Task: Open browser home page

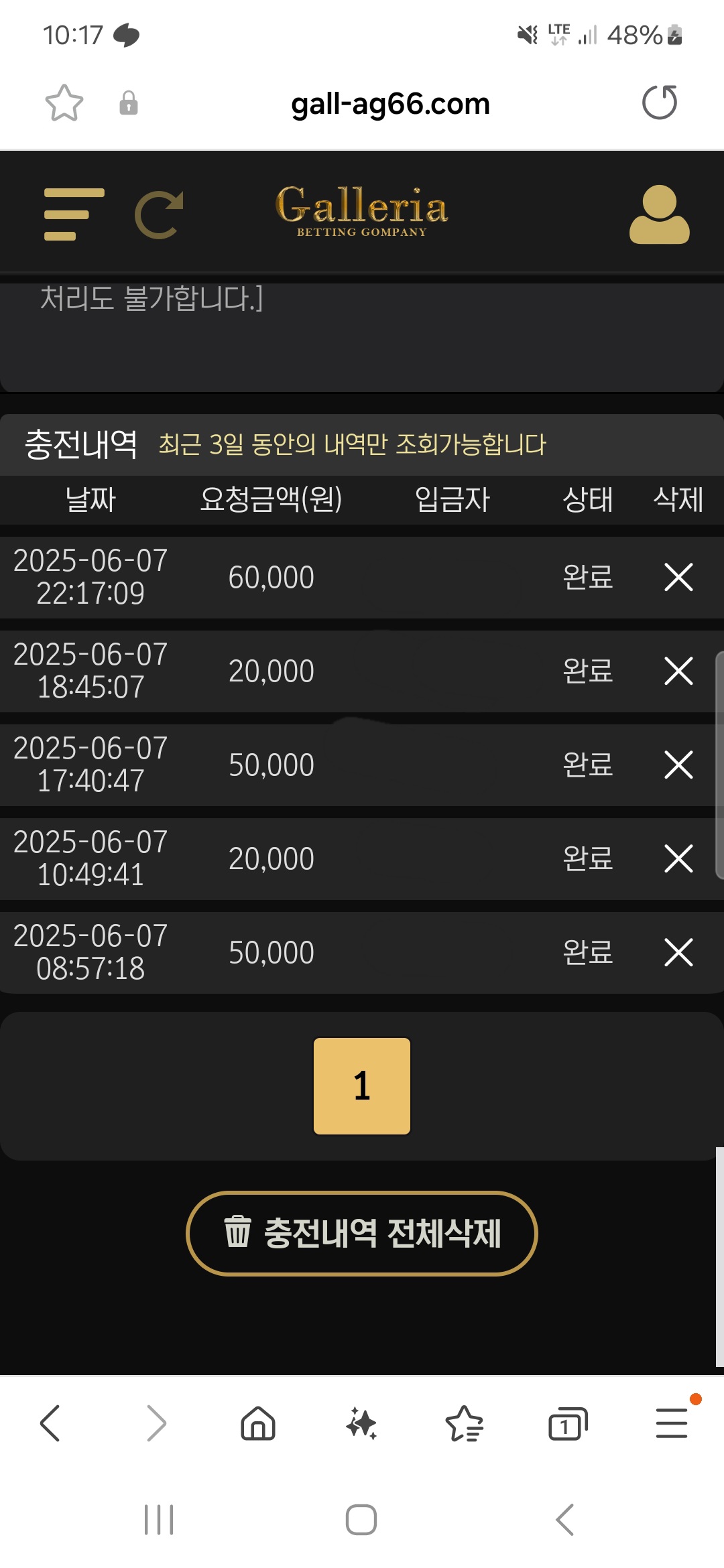Action: tap(258, 1423)
